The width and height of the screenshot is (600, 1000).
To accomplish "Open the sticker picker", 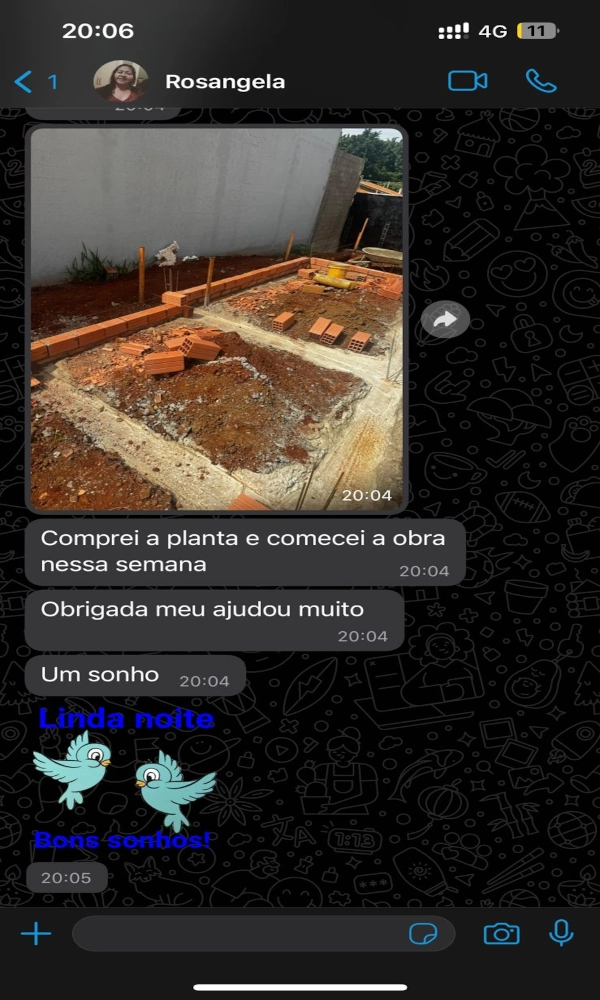I will click(423, 934).
